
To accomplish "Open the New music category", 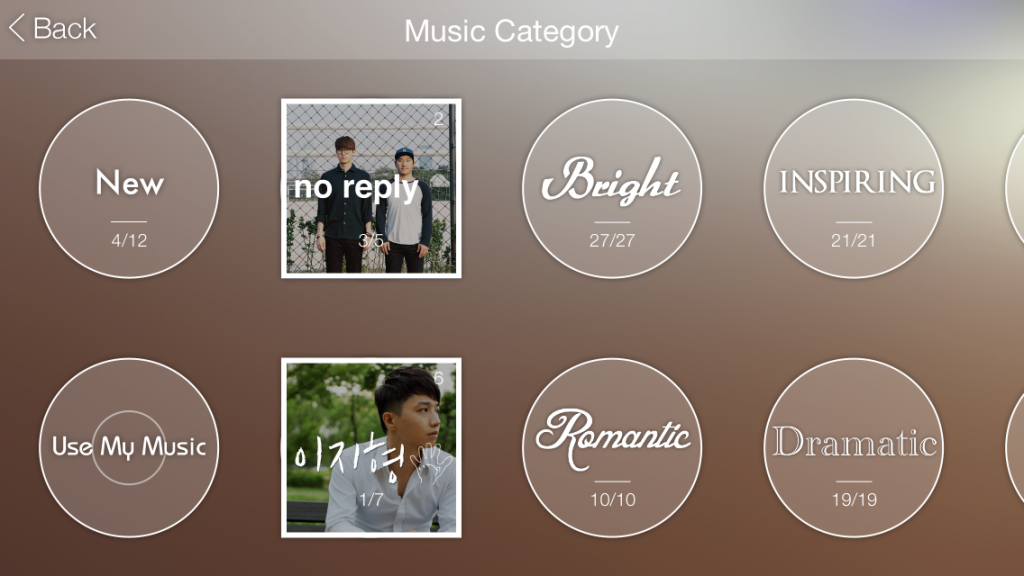I will (x=129, y=188).
